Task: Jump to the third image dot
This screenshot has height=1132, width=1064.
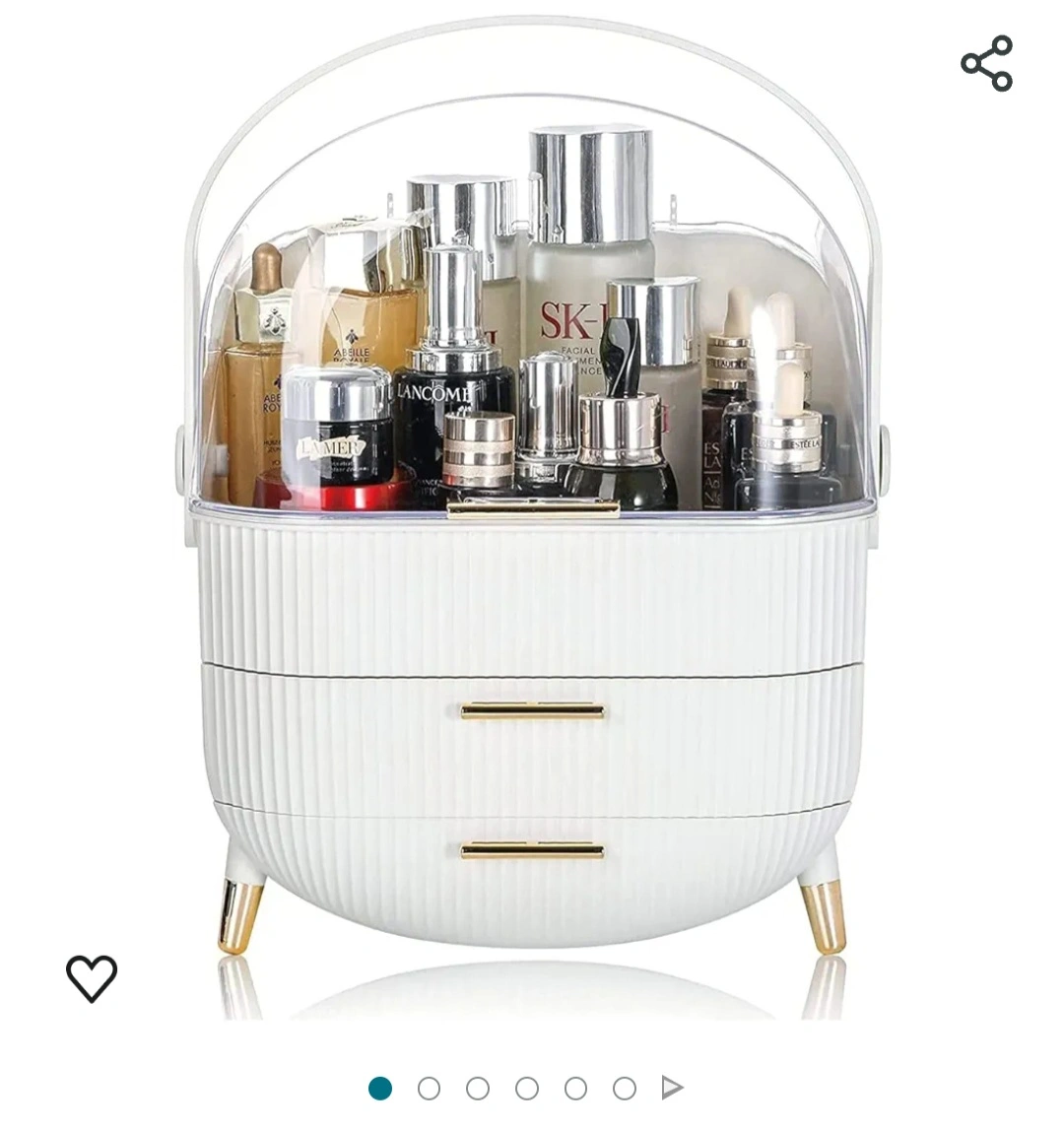Action: pyautogui.click(x=478, y=1089)
